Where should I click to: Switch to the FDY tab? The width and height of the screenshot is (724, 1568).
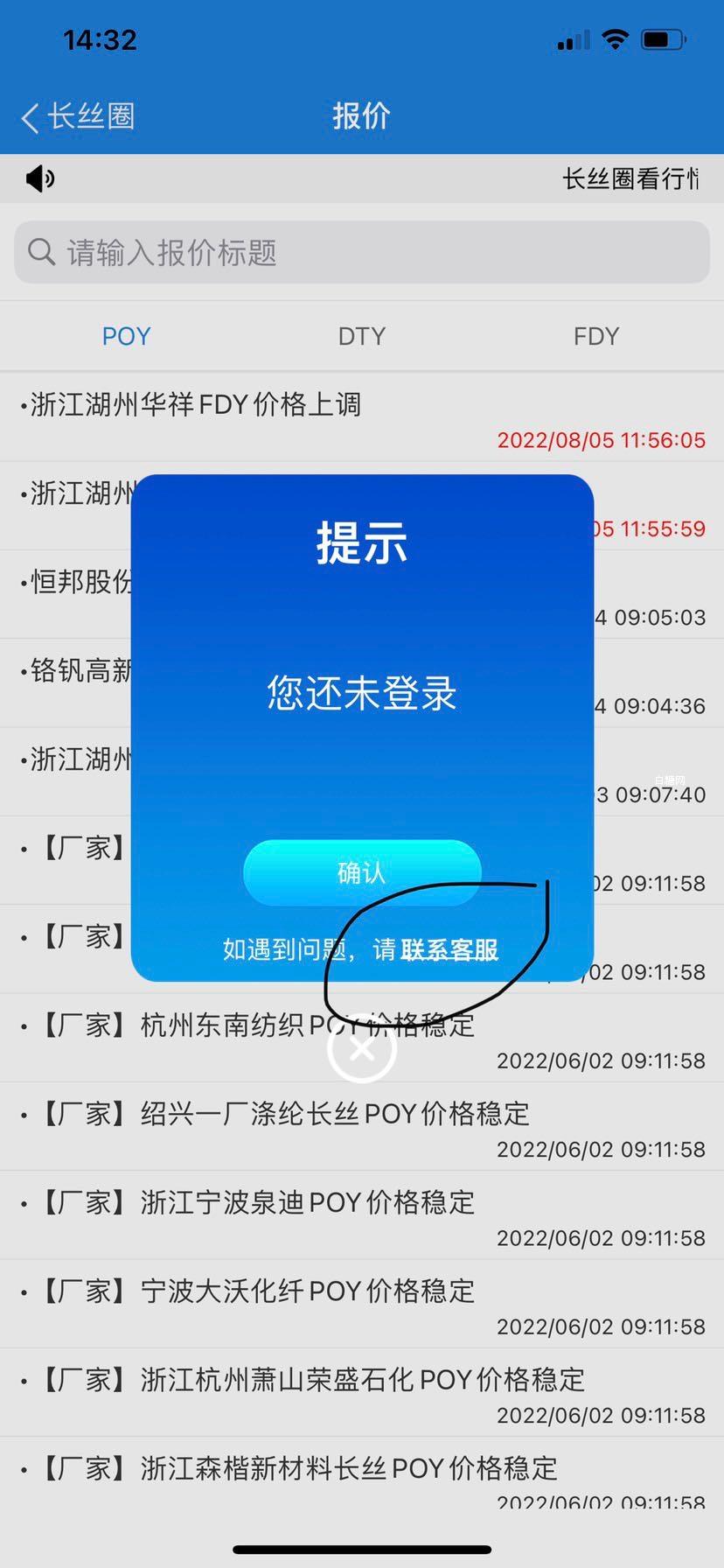pyautogui.click(x=596, y=336)
